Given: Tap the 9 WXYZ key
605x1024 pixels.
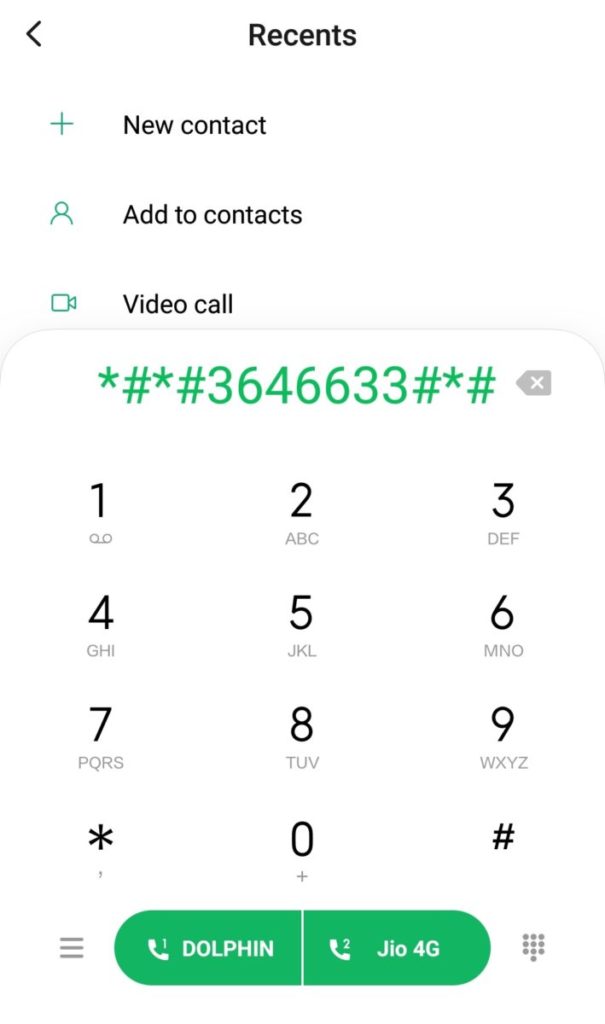Looking at the screenshot, I should click(x=503, y=733).
